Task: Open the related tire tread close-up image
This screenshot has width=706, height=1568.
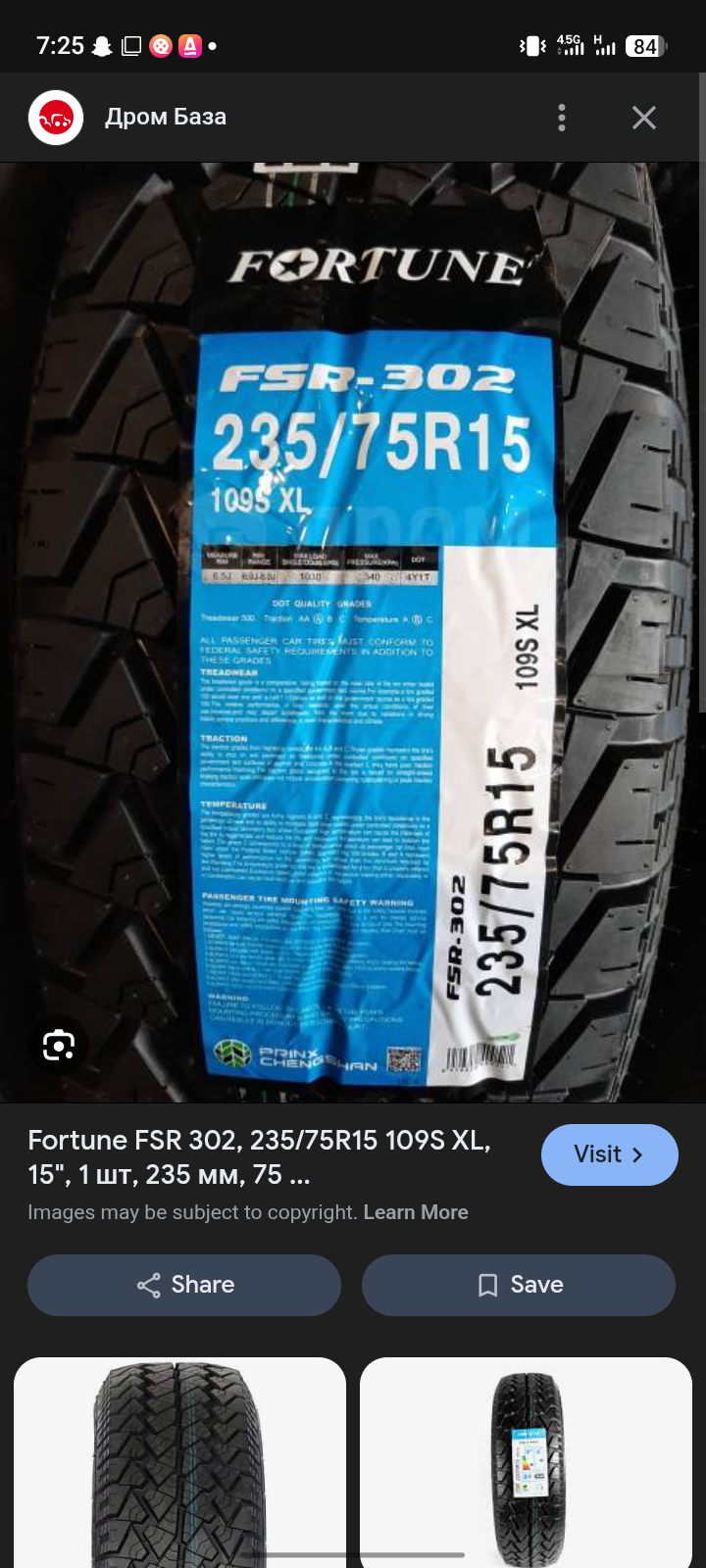Action: click(x=180, y=1460)
